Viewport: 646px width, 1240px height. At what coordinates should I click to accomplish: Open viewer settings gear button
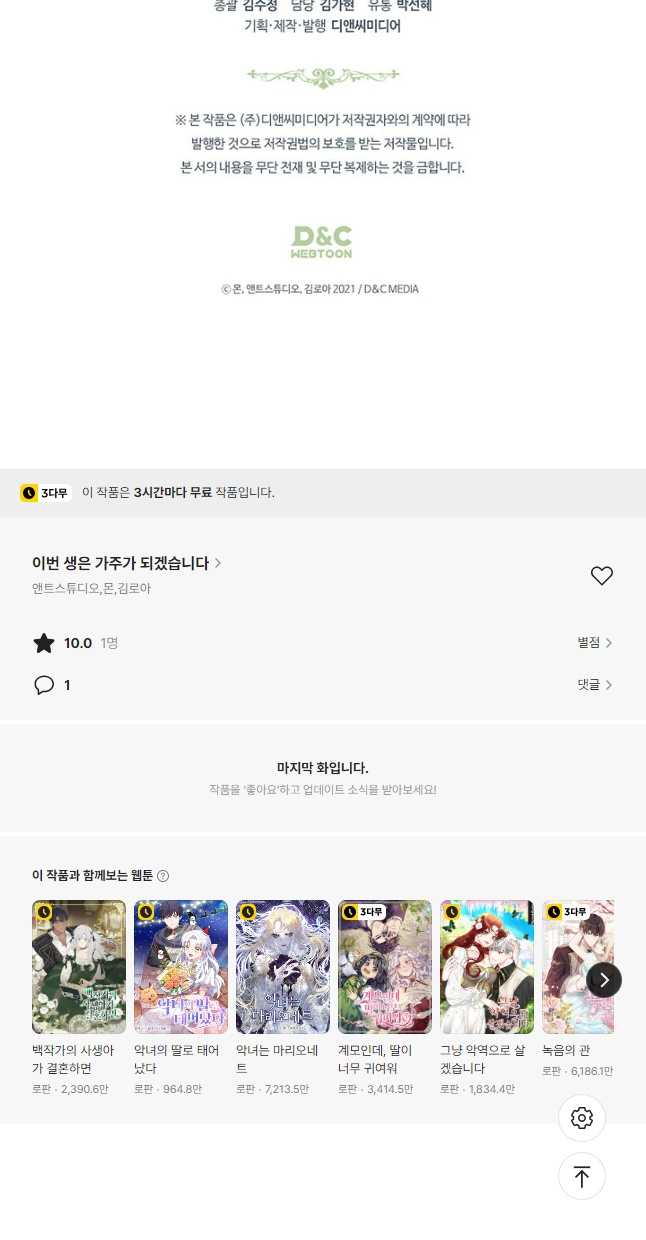click(x=582, y=1118)
